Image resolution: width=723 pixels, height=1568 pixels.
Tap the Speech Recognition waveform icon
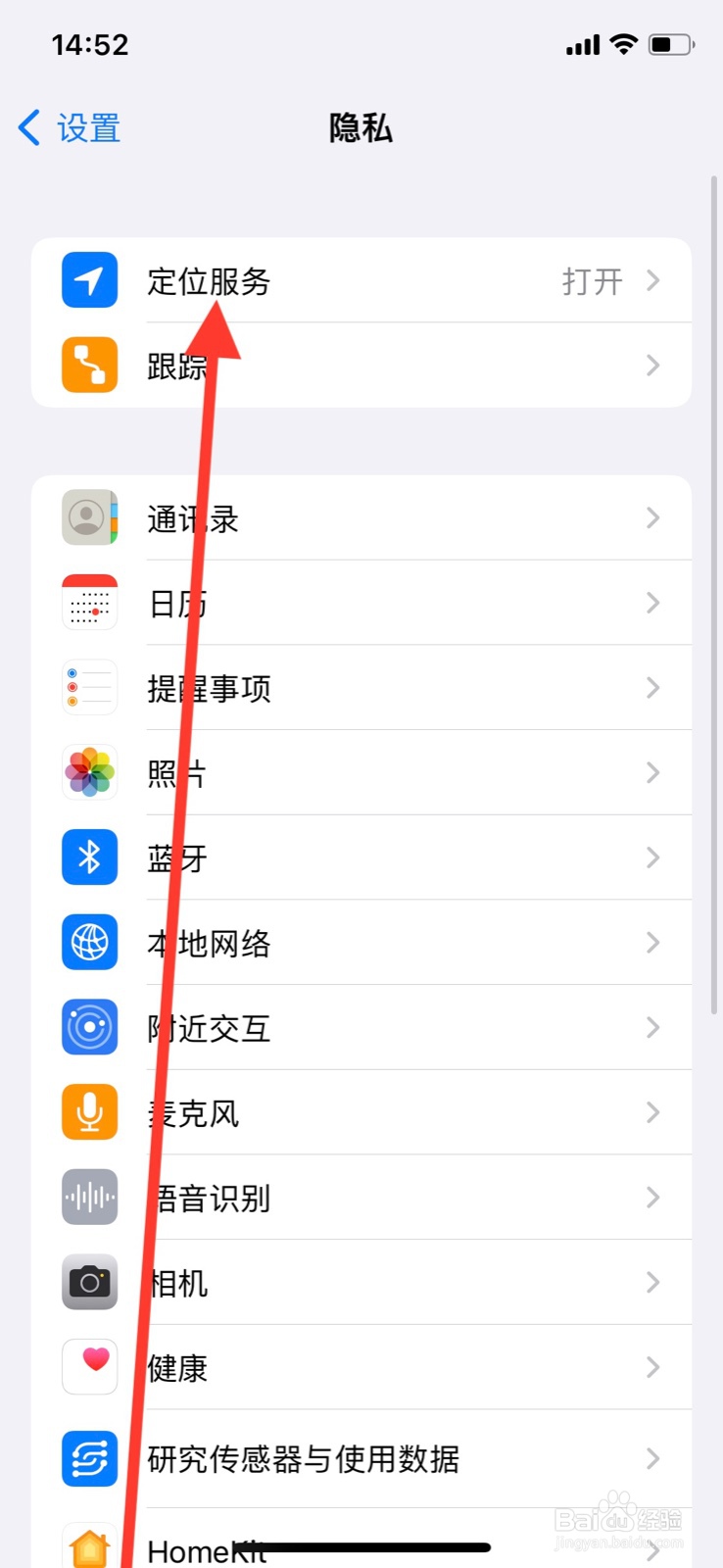(89, 1197)
